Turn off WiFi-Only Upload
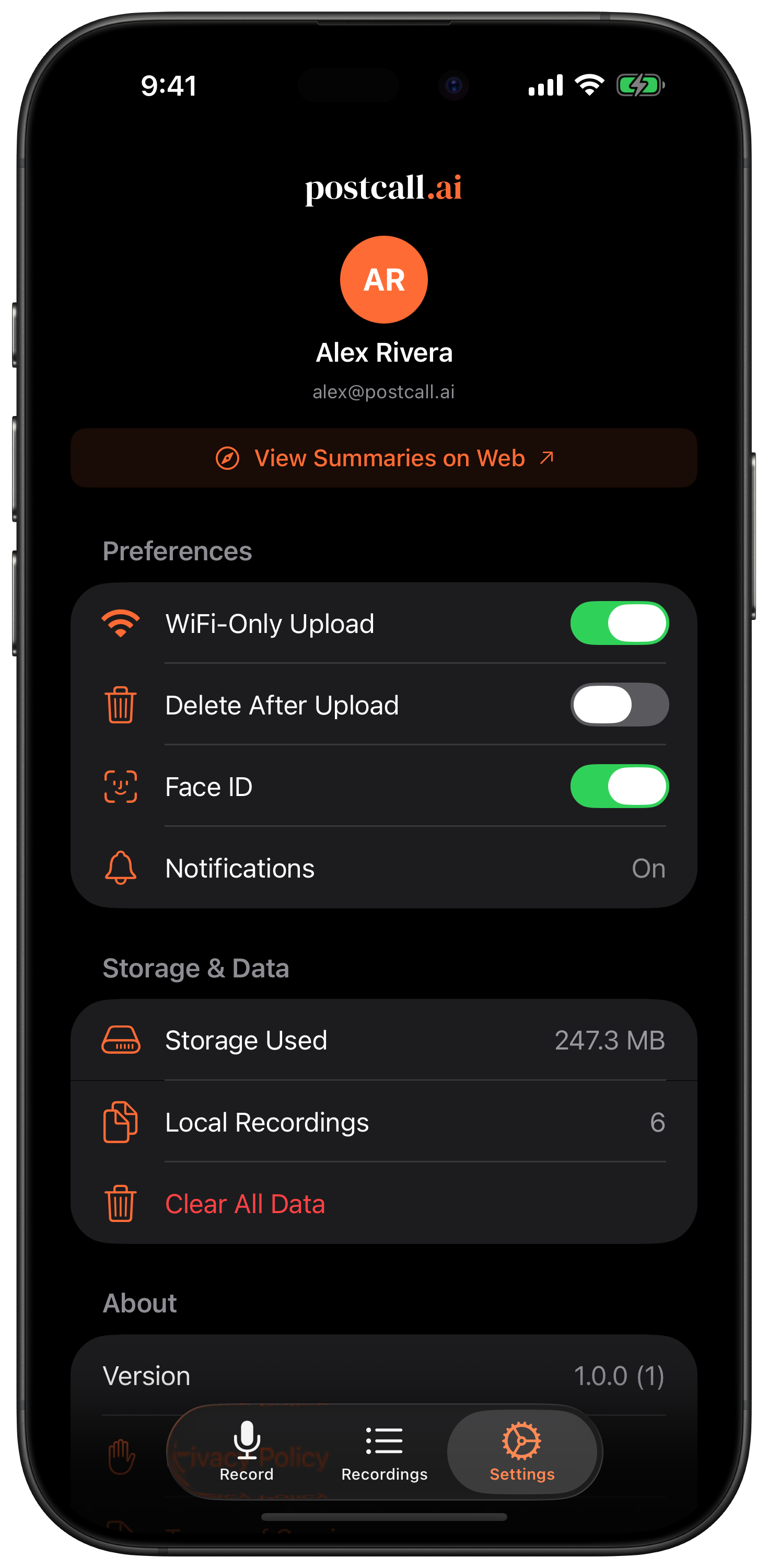The height and width of the screenshot is (1568, 768). point(619,624)
